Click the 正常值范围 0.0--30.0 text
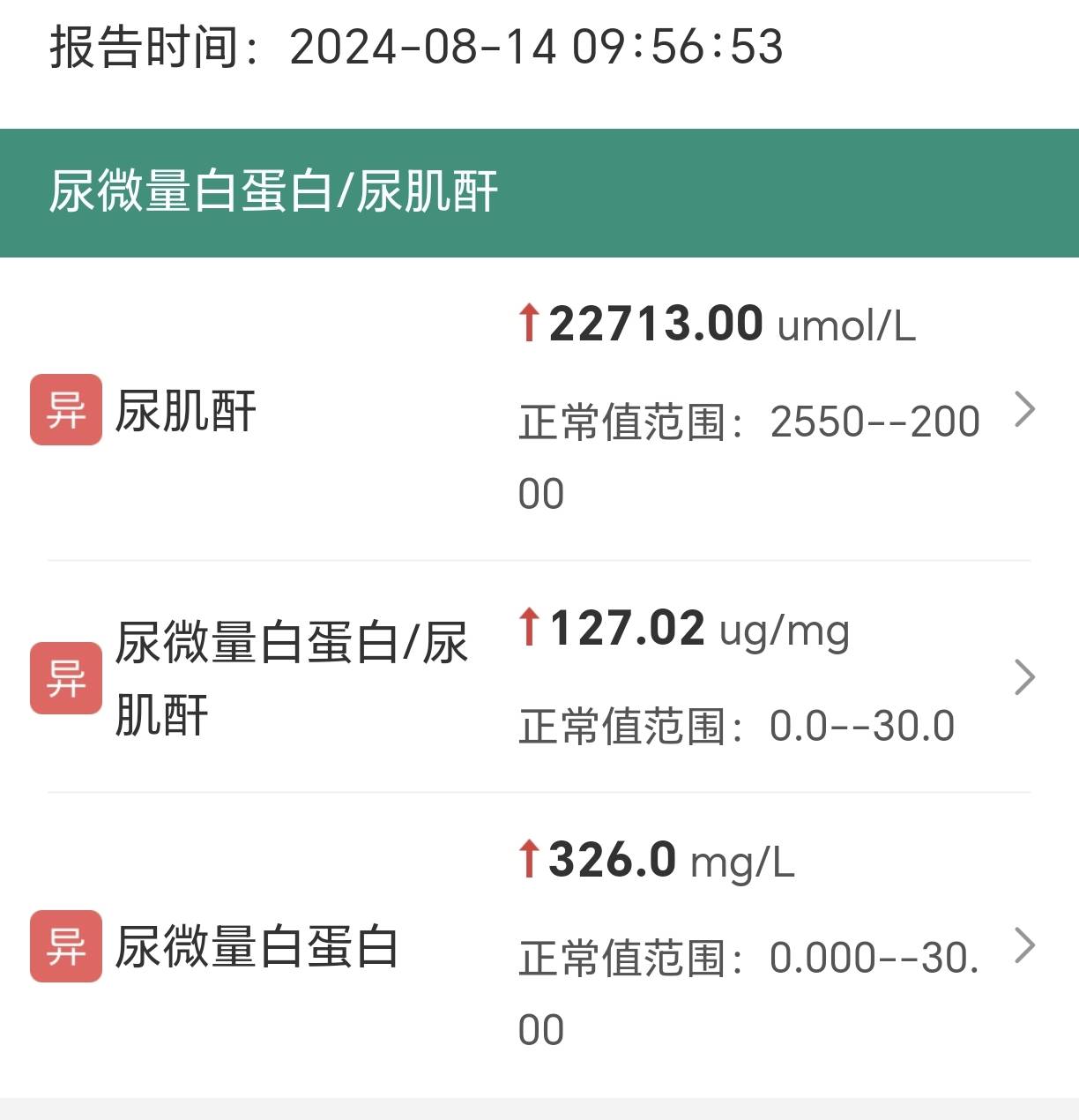Image resolution: width=1079 pixels, height=1120 pixels. (x=736, y=725)
